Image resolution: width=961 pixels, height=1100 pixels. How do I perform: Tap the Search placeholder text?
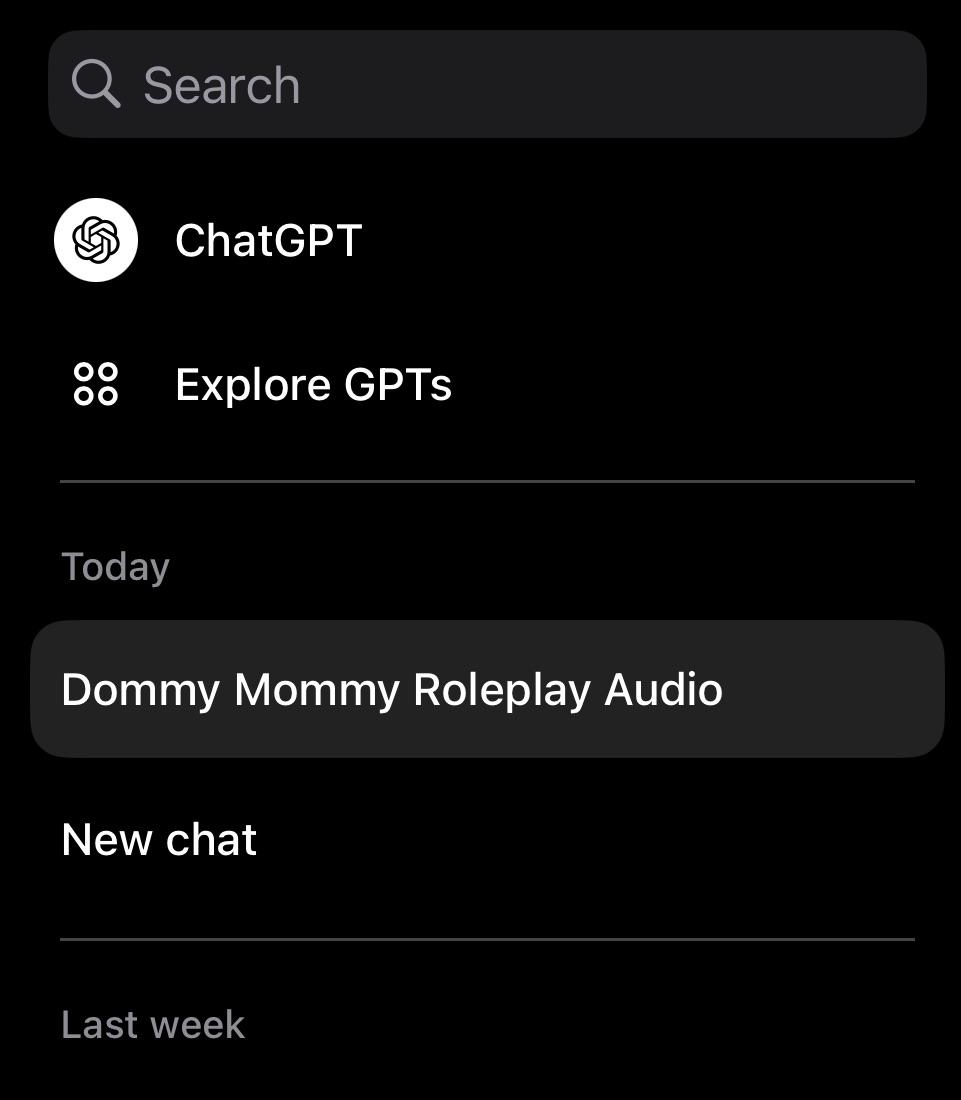222,84
